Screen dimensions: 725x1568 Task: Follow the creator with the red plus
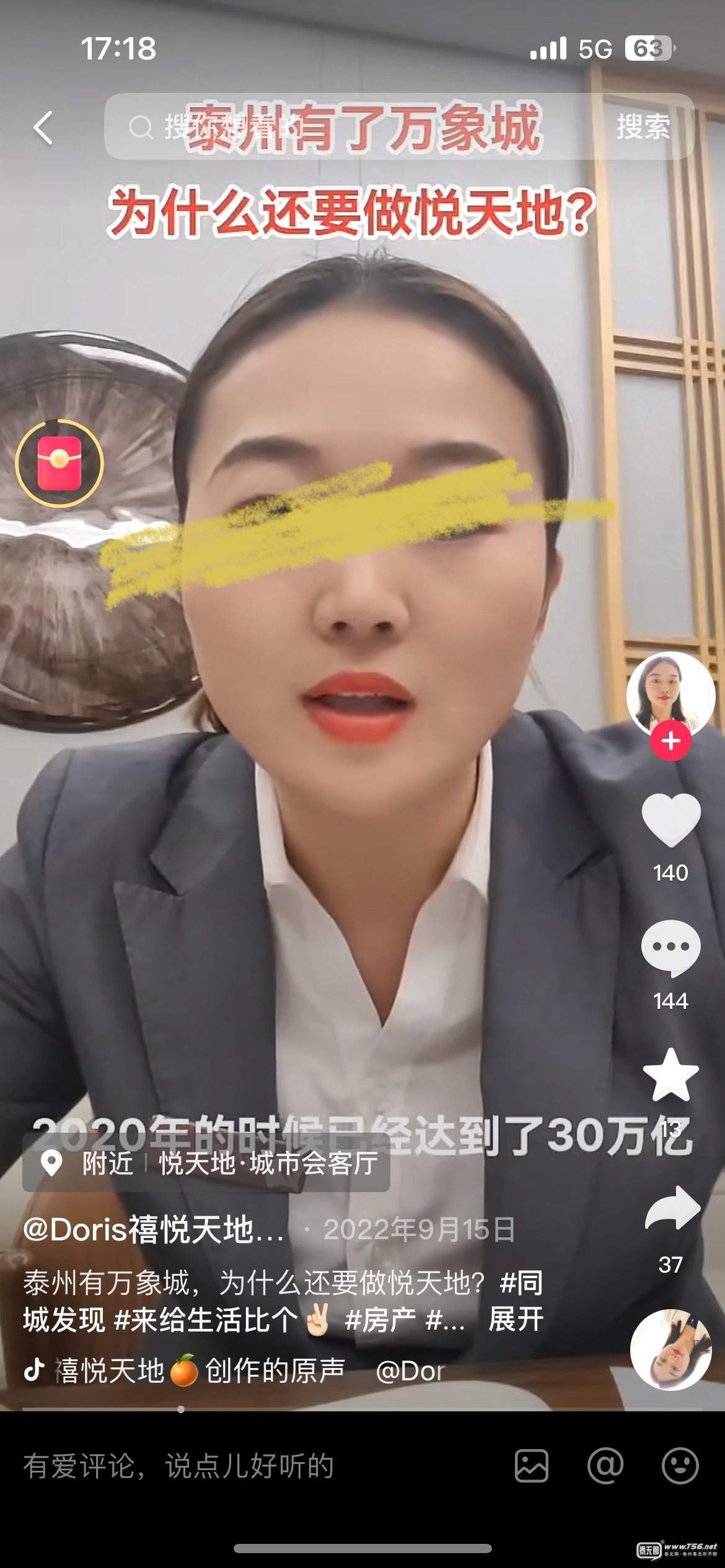click(x=670, y=741)
